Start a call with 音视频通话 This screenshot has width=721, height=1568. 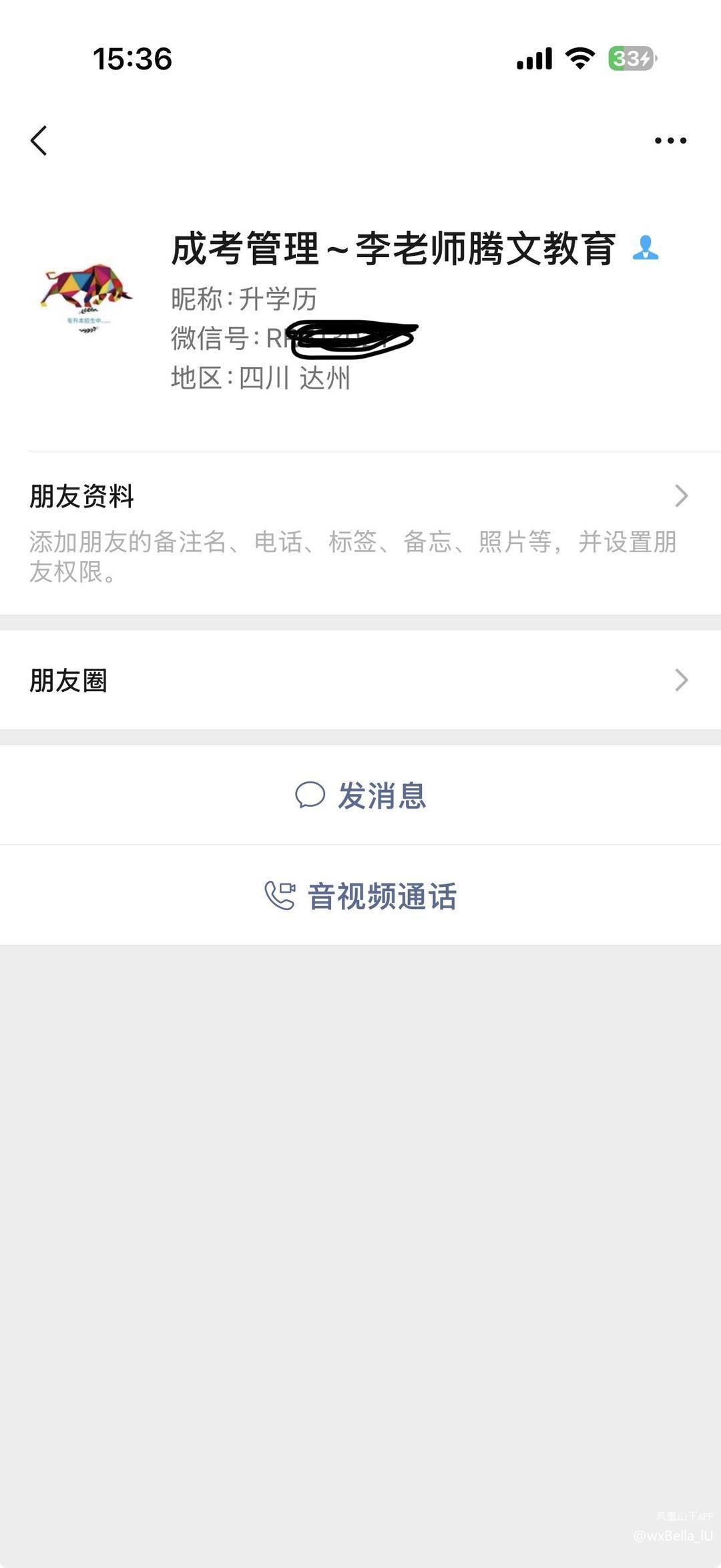click(x=360, y=896)
